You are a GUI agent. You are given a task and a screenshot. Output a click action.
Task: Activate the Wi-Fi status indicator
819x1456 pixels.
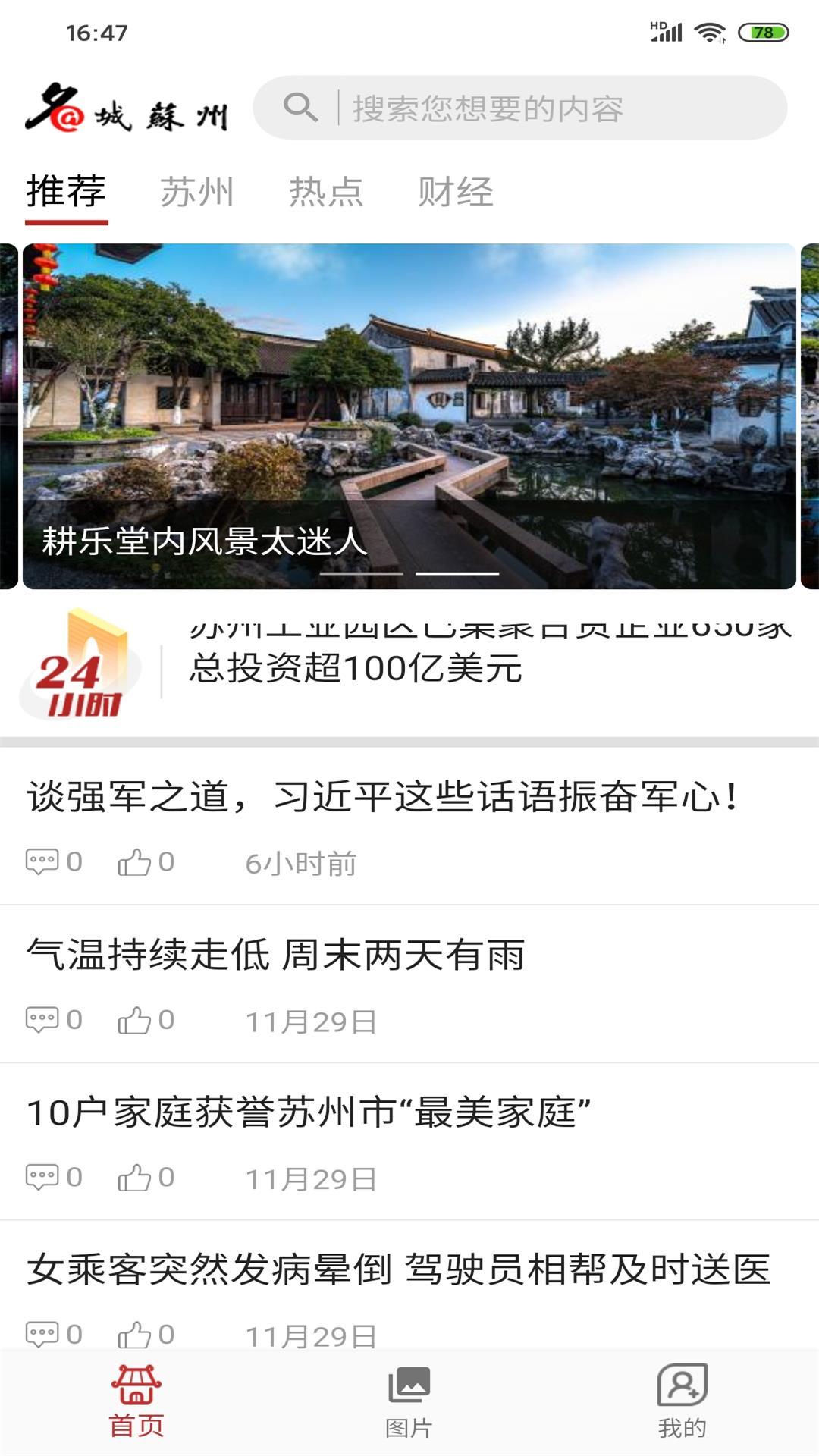click(x=711, y=32)
